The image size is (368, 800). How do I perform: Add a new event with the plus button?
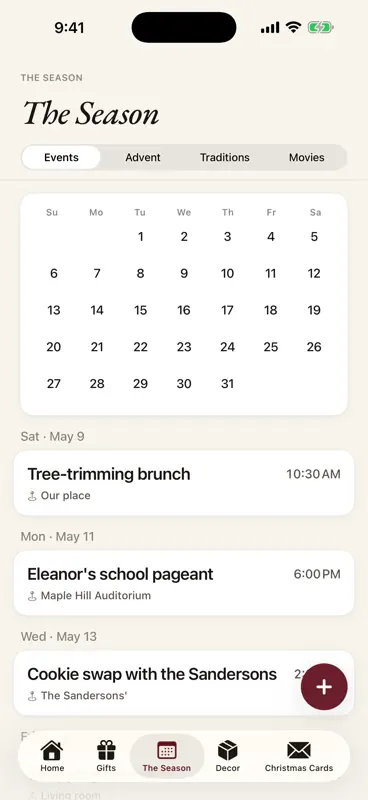point(324,687)
